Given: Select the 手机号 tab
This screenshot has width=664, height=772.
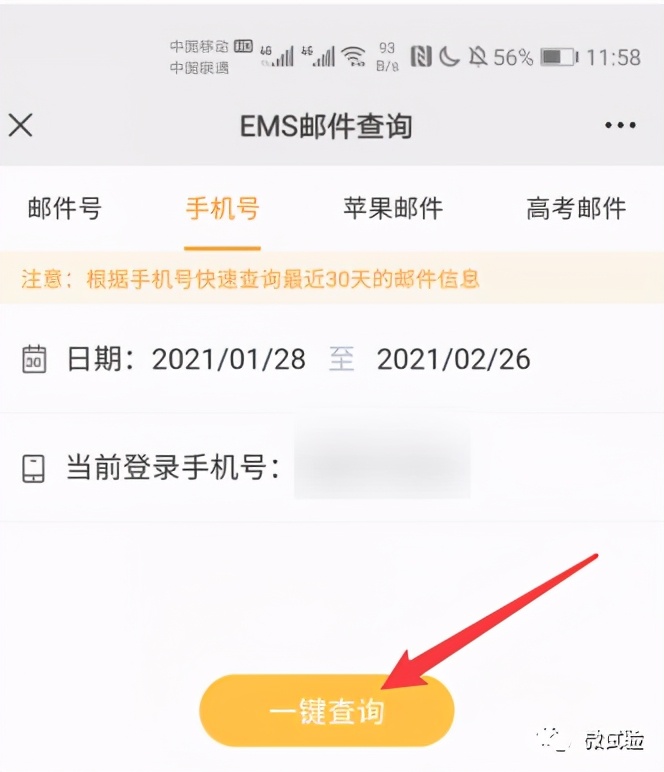Looking at the screenshot, I should click(x=222, y=208).
